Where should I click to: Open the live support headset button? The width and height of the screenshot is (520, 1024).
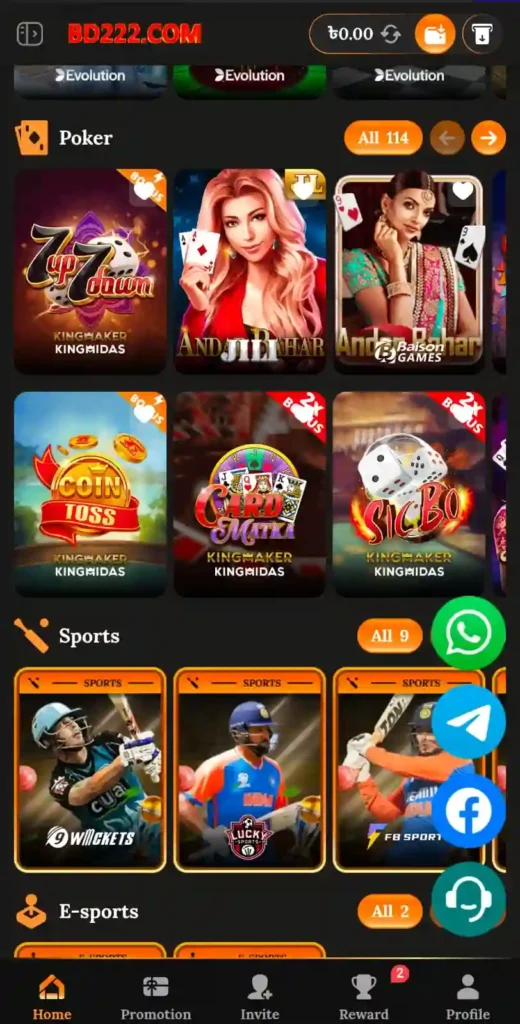[468, 899]
